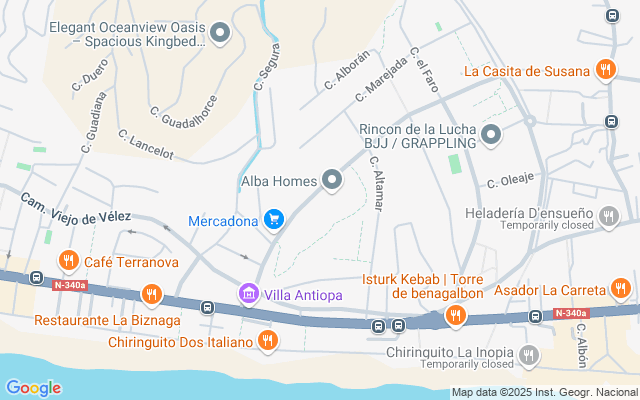
Task: Tap the Heladería D'enseuño marker
Action: 608,214
